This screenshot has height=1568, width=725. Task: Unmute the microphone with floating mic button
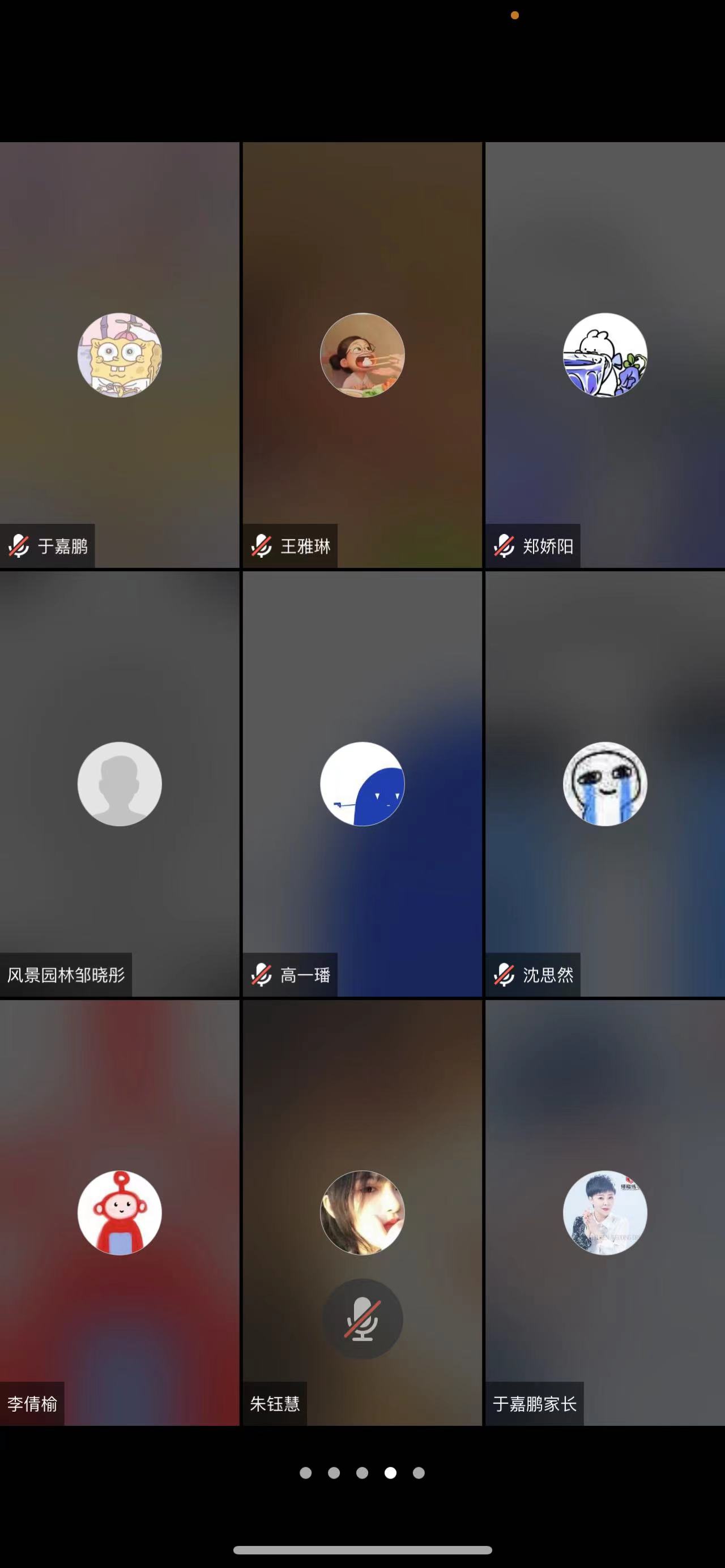pyautogui.click(x=362, y=1319)
